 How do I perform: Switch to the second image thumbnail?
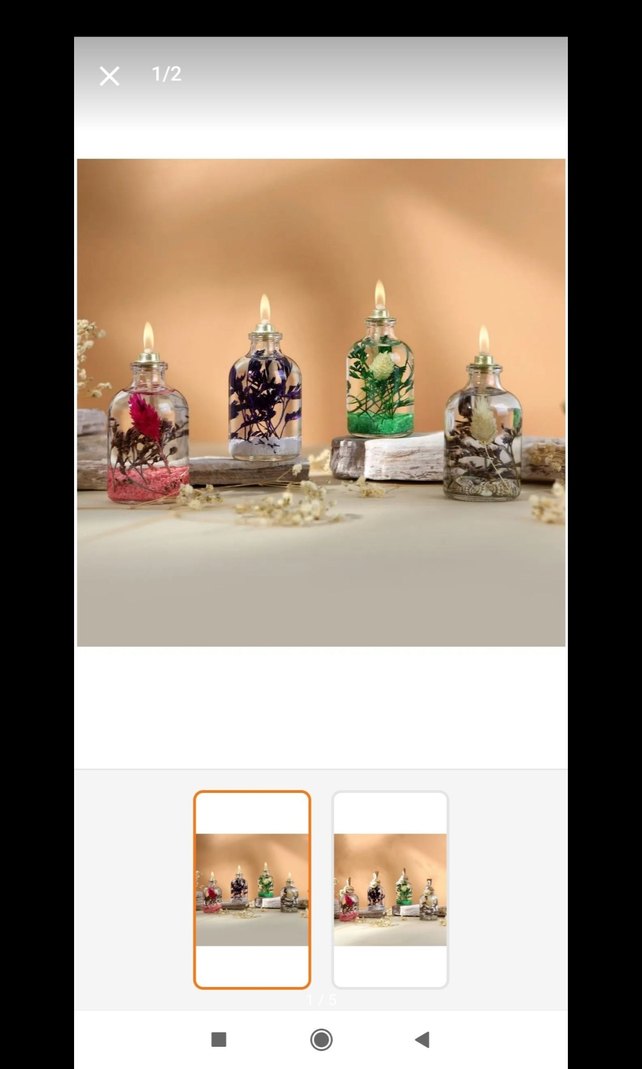[390, 889]
